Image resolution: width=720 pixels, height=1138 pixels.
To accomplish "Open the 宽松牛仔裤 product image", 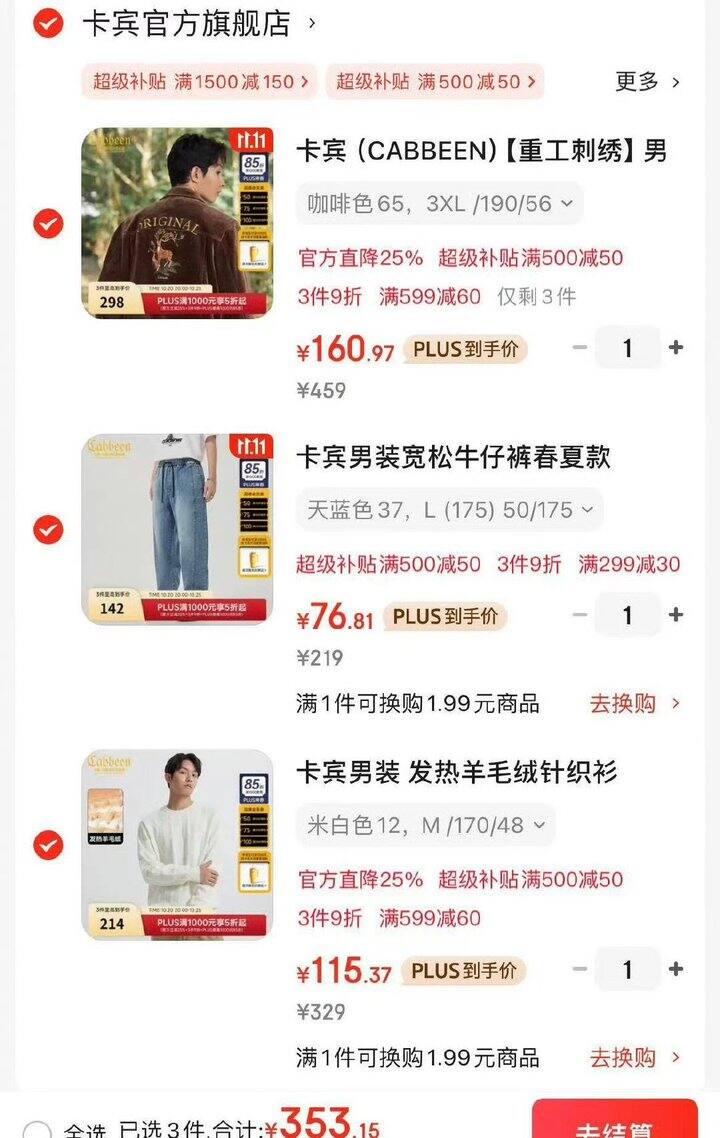I will (176, 529).
